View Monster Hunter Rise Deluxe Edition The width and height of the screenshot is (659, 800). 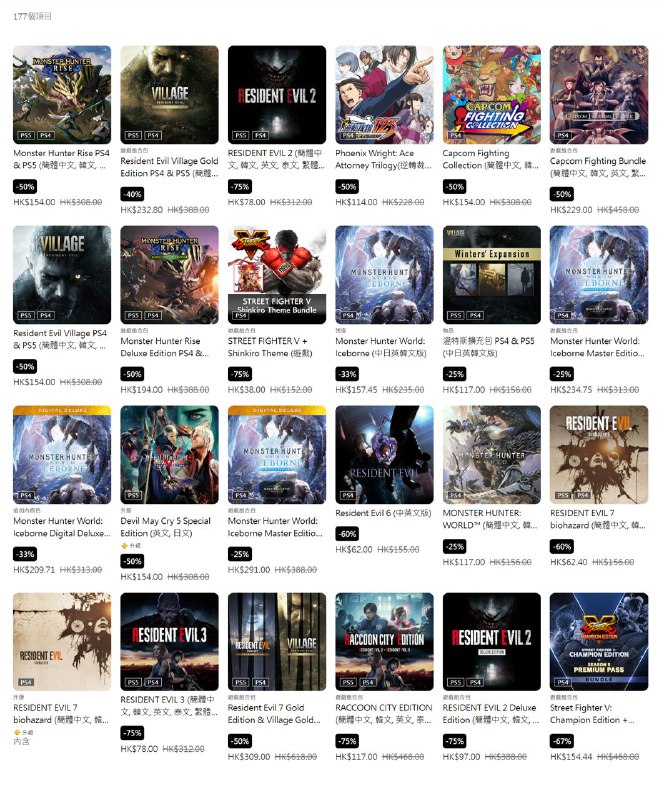(x=169, y=274)
